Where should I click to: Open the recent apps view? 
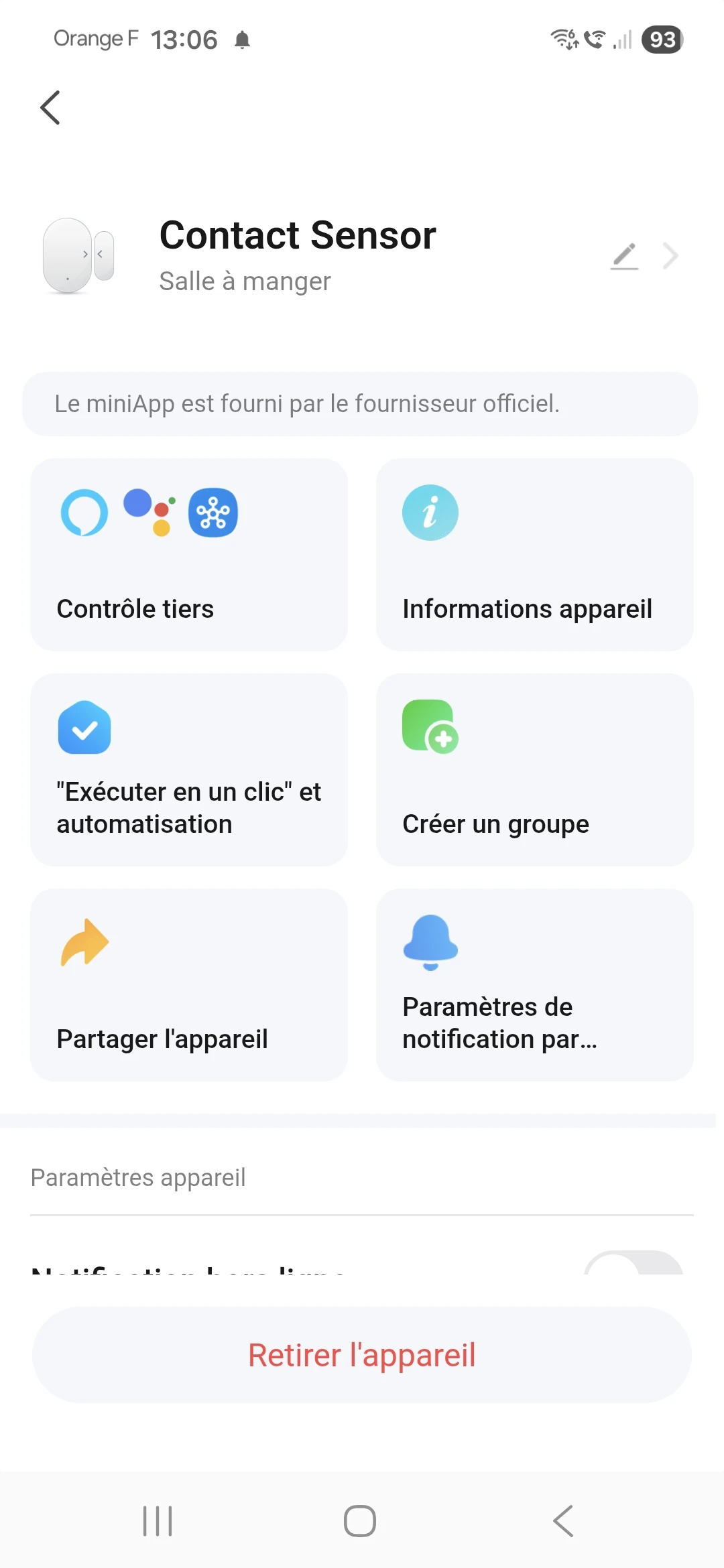158,1521
